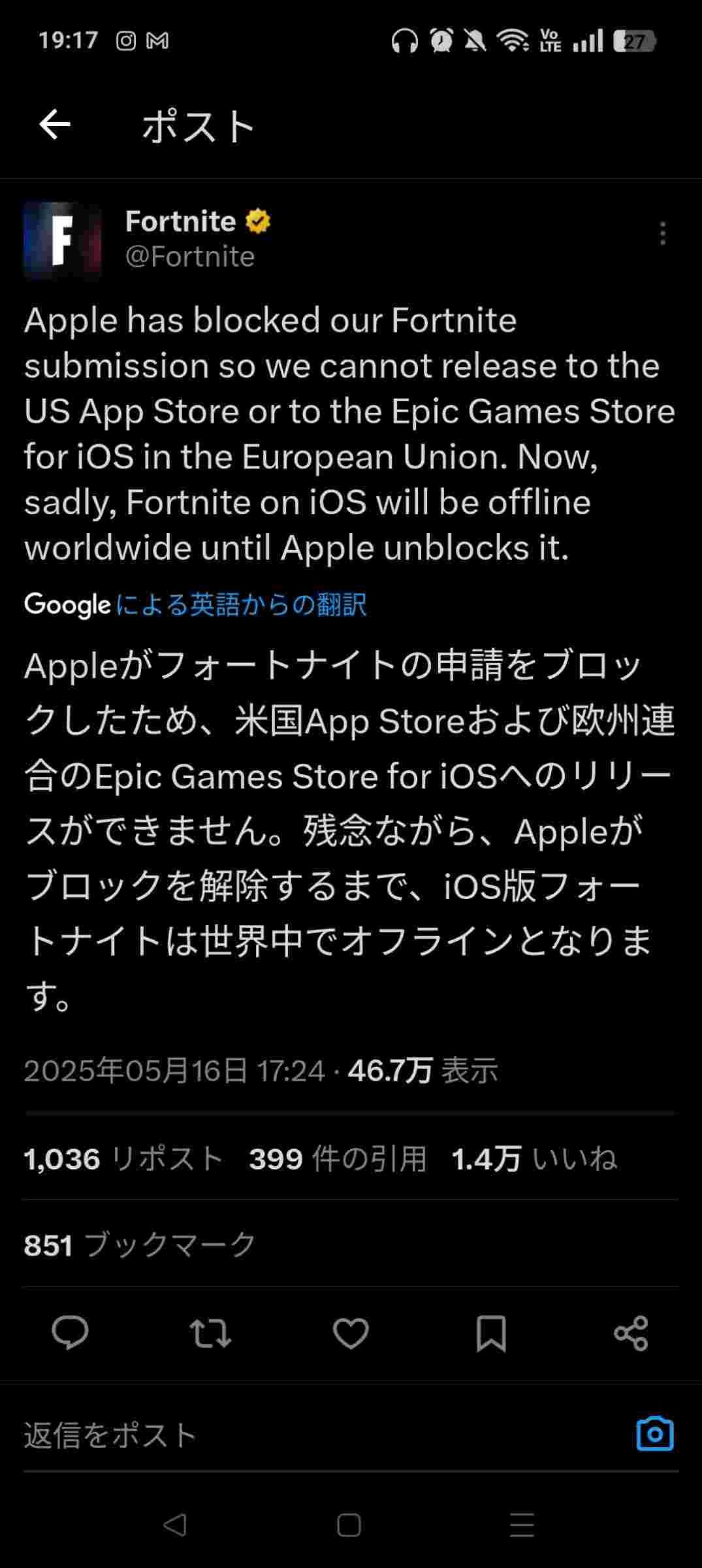Repost this Fortnite post

point(210,1333)
